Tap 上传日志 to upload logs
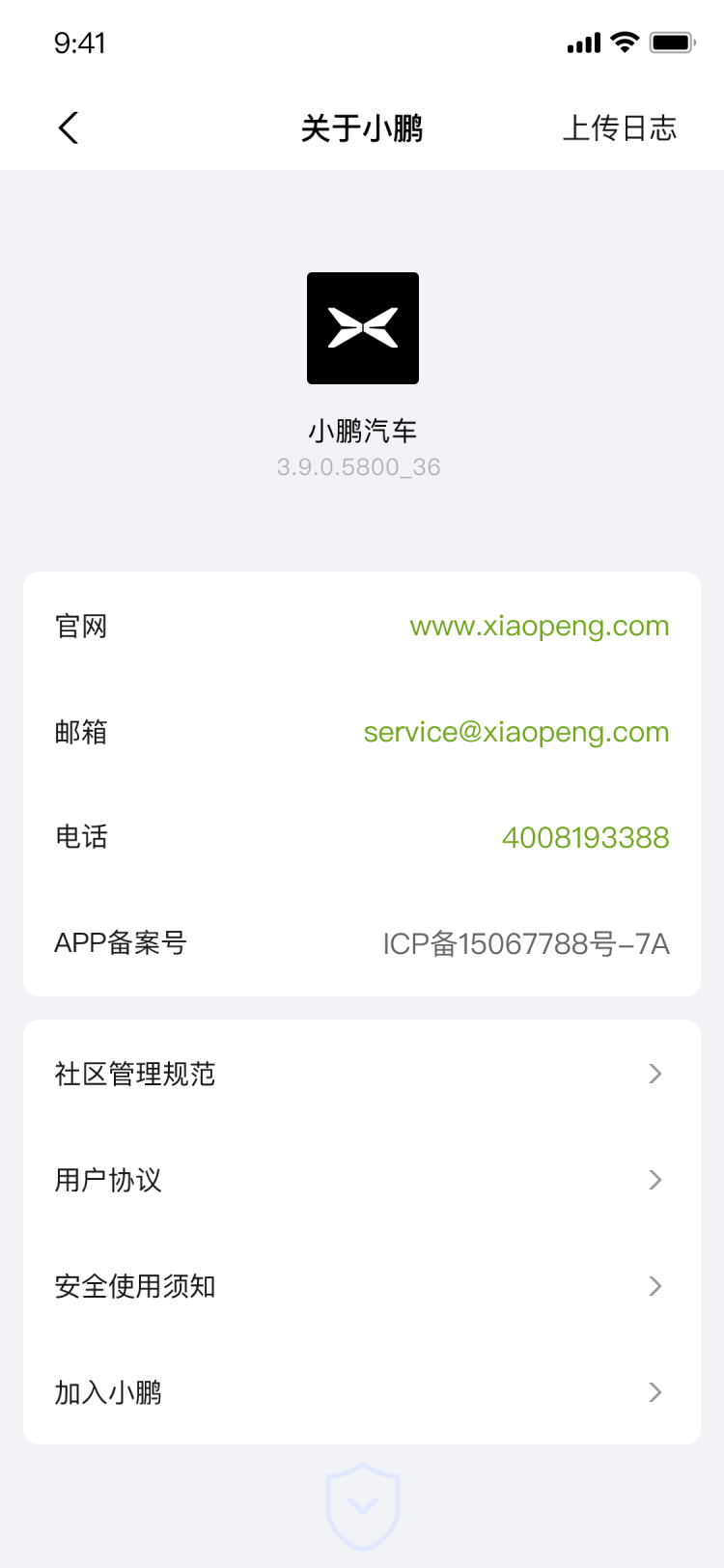 tap(620, 128)
